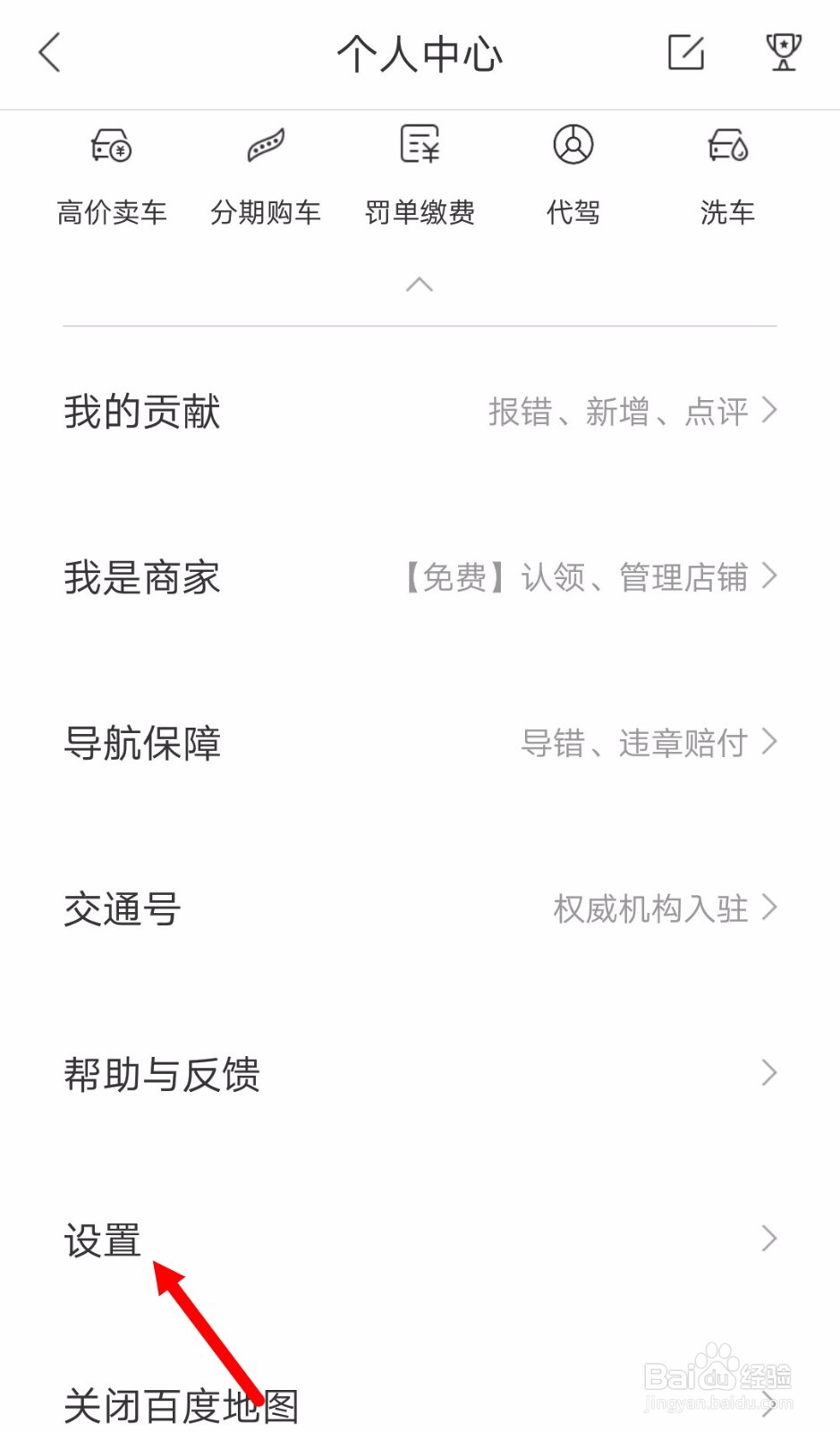Open 导航保障 using its right chevron

(x=769, y=742)
